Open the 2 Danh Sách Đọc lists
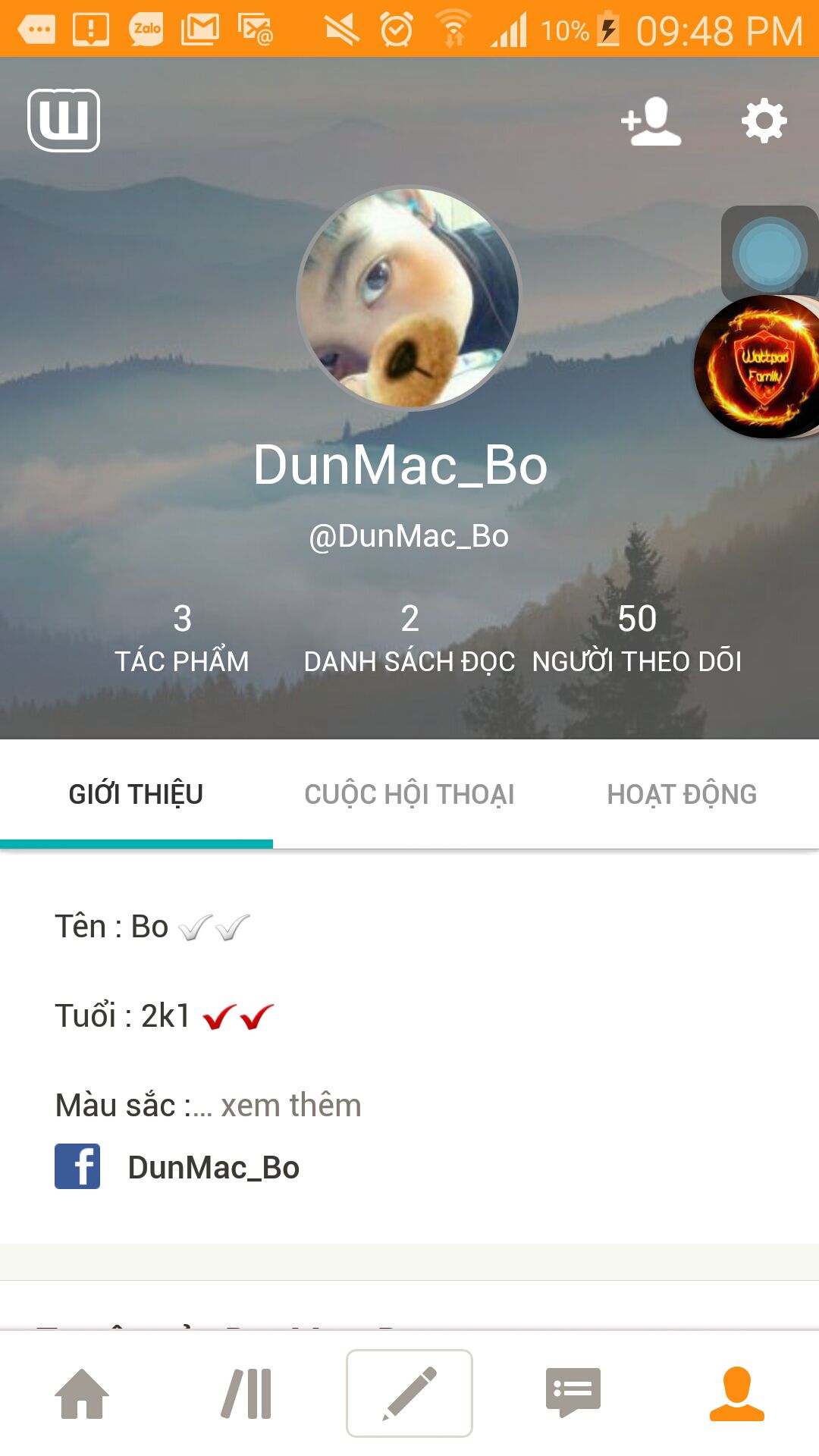This screenshot has width=819, height=1456. (x=409, y=639)
